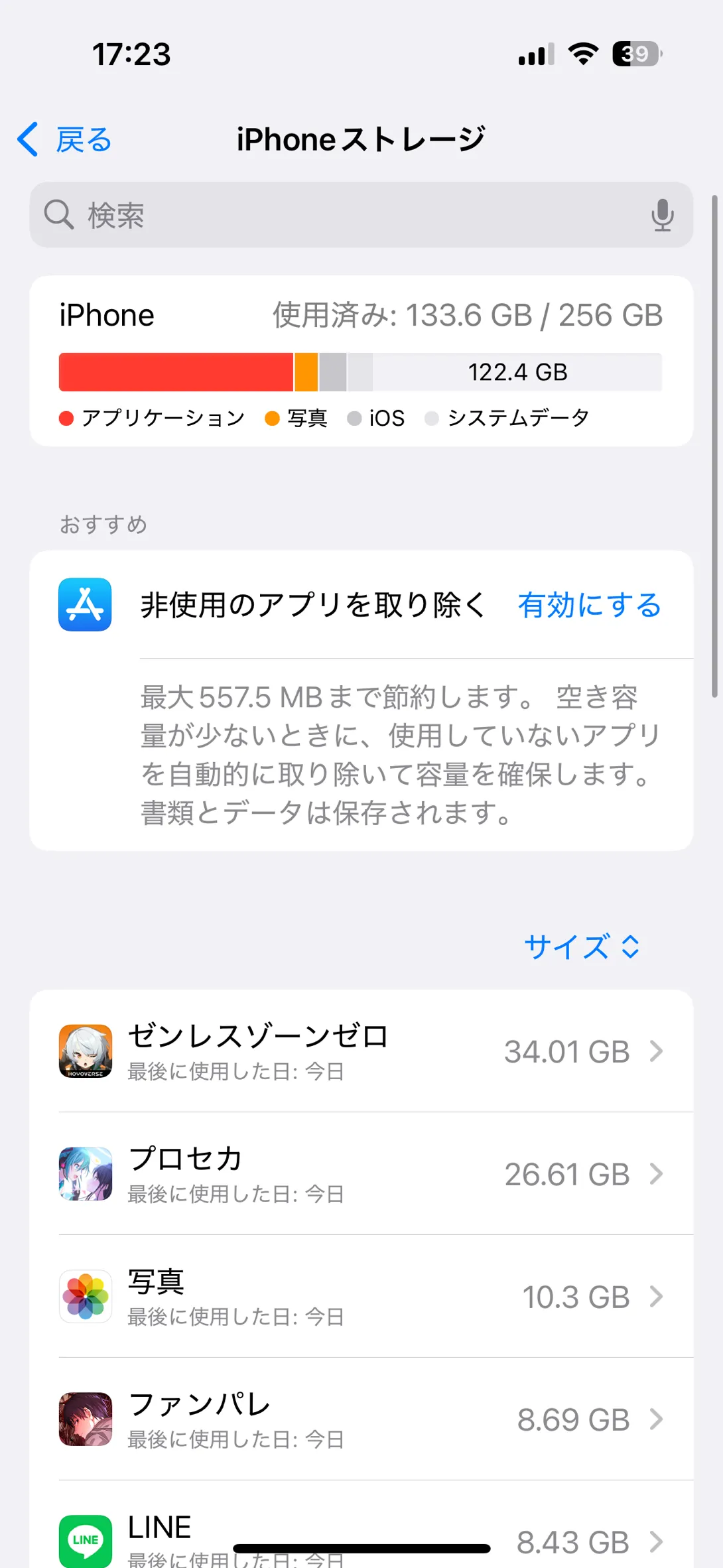Open ゼンレスゾーンゼロ storage details
The height and width of the screenshot is (1568, 723).
point(361,1051)
